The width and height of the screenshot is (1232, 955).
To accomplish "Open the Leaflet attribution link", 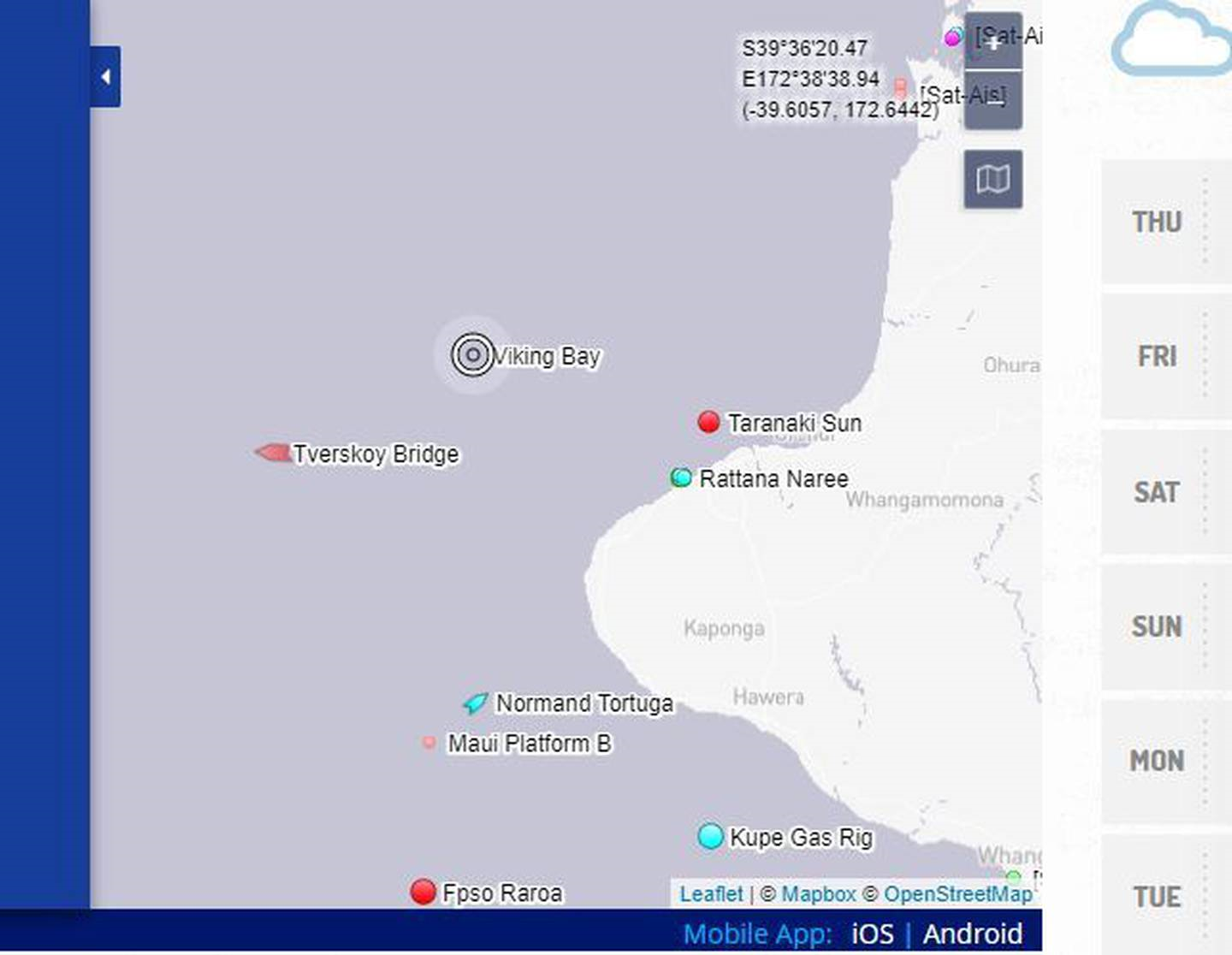I will click(x=711, y=894).
